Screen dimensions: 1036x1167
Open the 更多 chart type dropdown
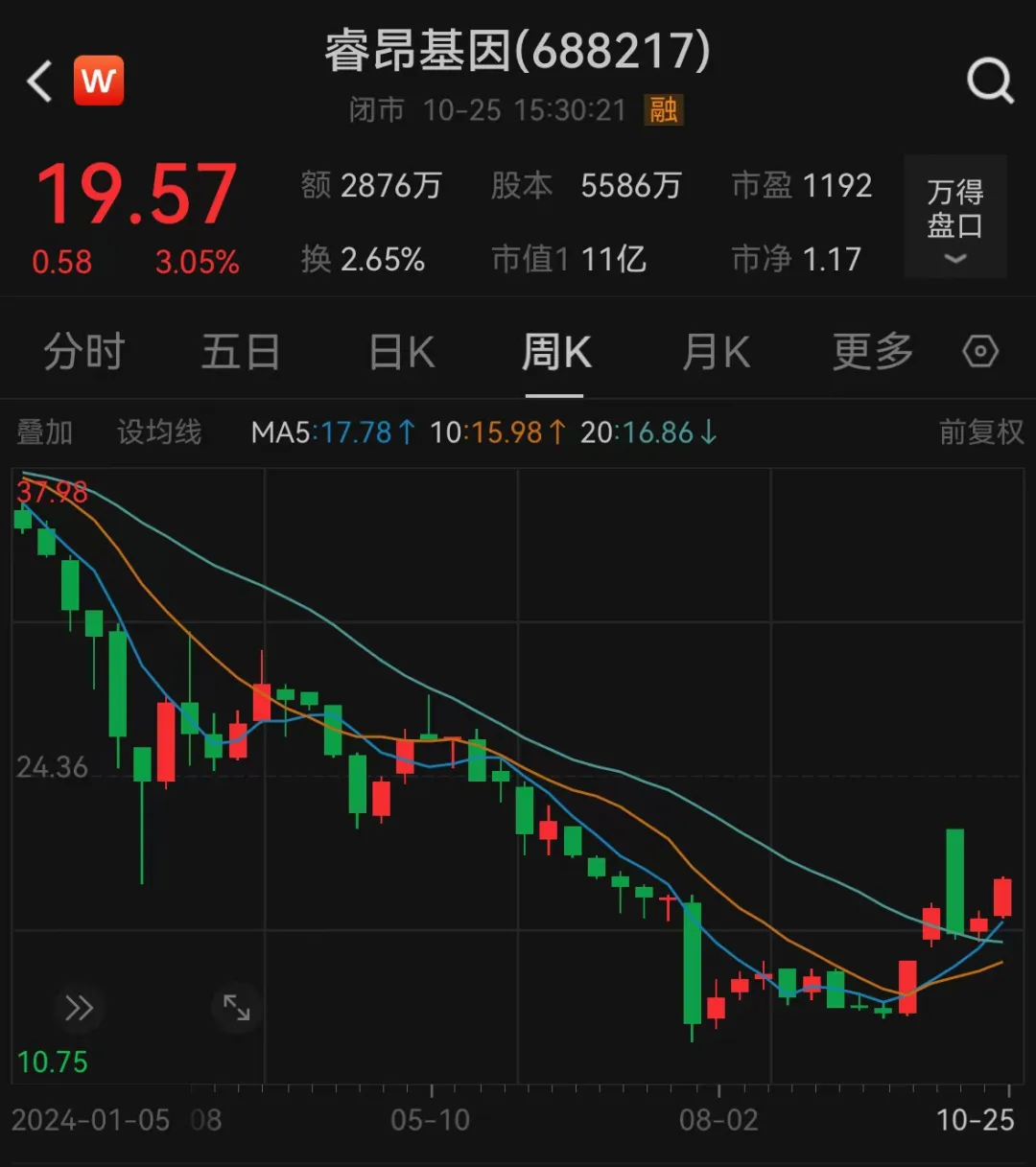click(x=872, y=352)
